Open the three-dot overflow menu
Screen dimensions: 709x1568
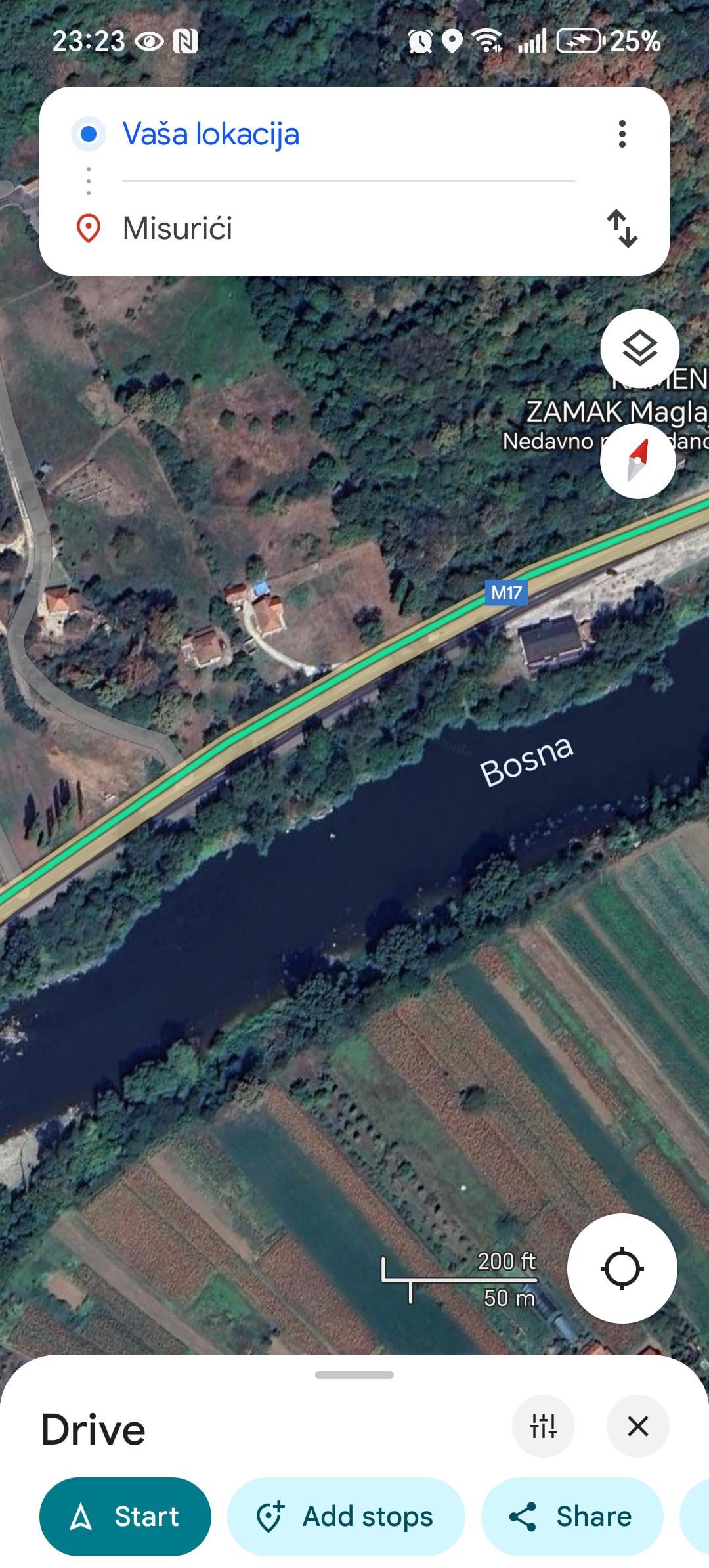tap(622, 134)
